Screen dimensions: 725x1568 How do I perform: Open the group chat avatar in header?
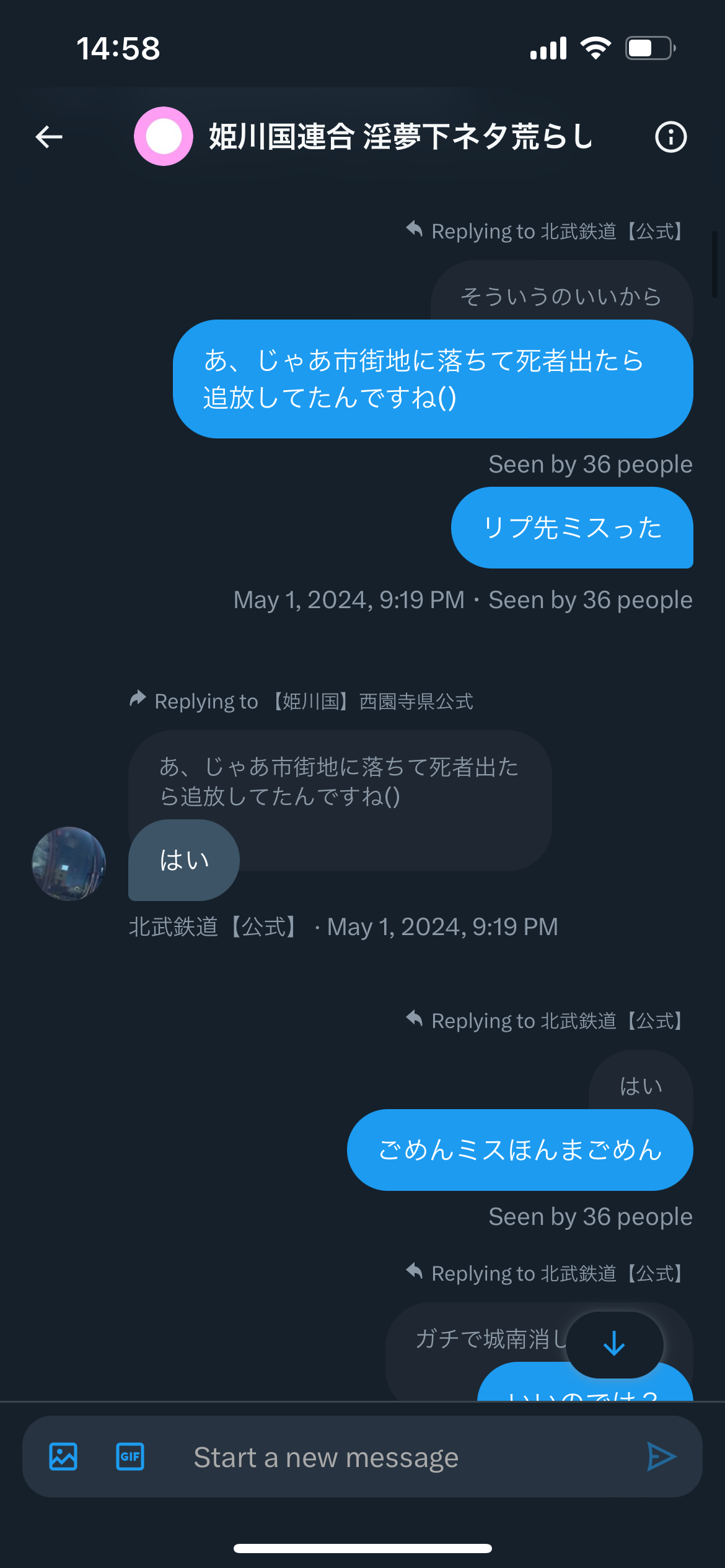tap(164, 136)
